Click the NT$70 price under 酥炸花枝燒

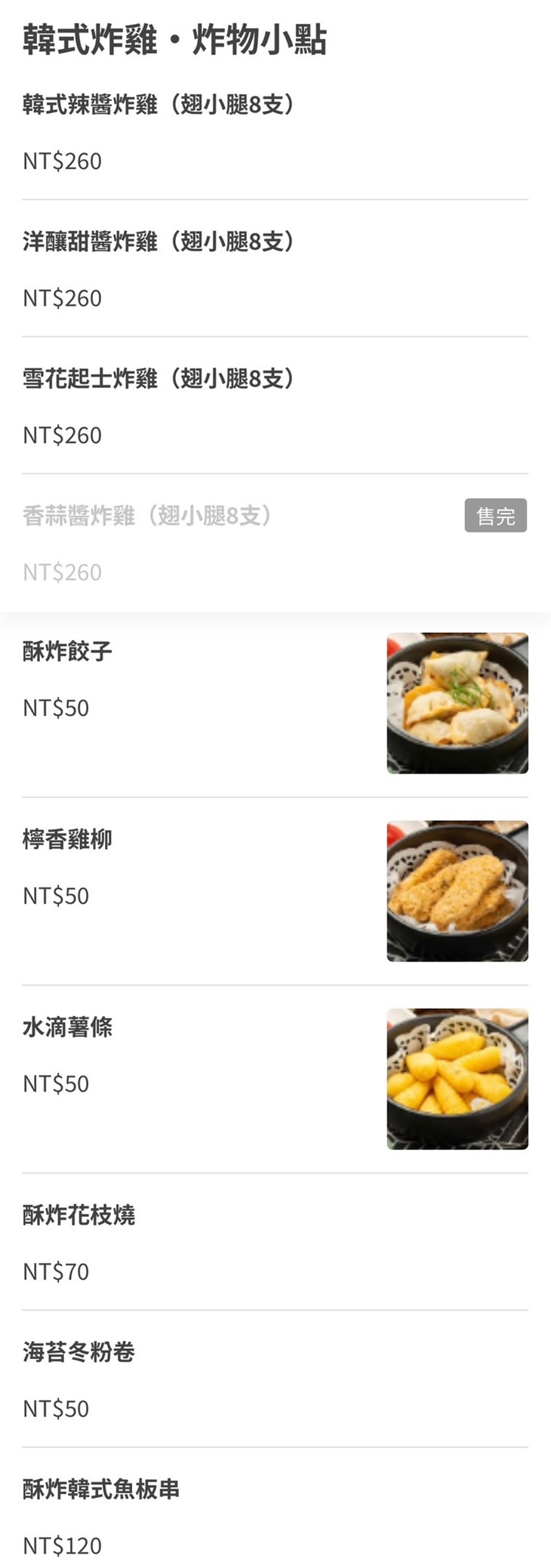pos(55,1271)
